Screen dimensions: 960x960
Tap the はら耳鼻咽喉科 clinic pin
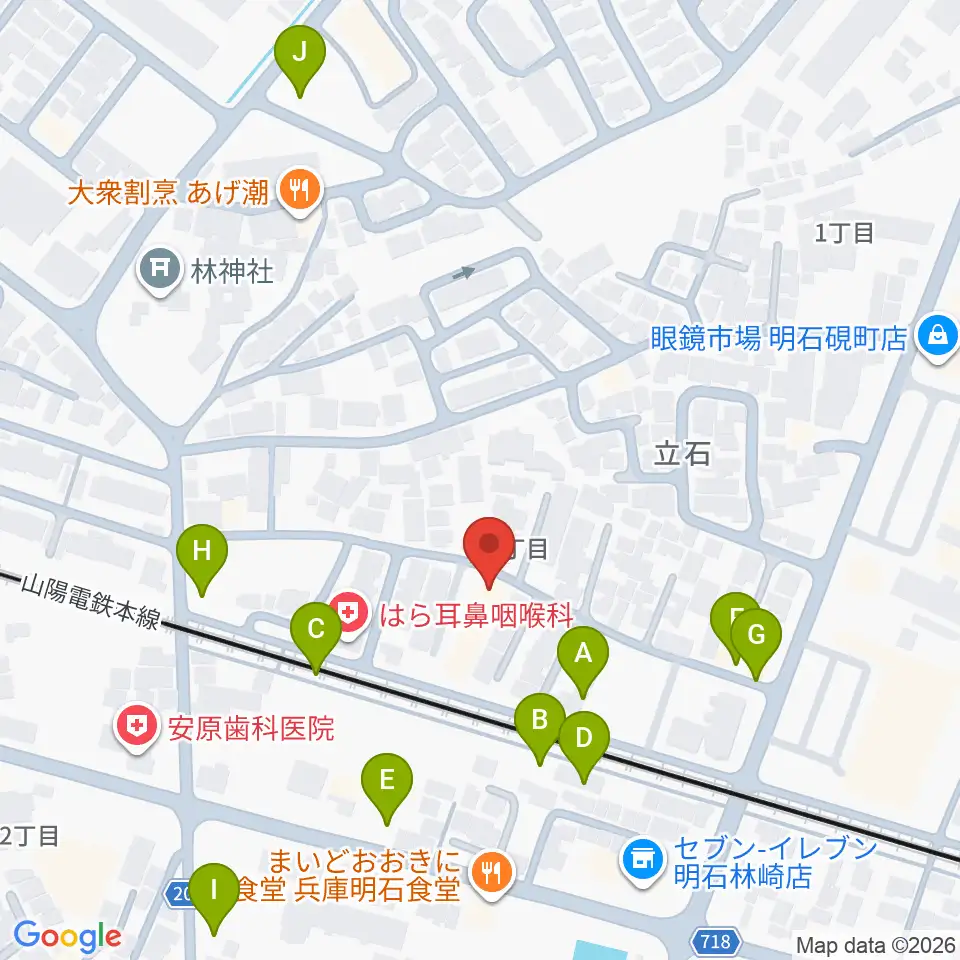348,615
